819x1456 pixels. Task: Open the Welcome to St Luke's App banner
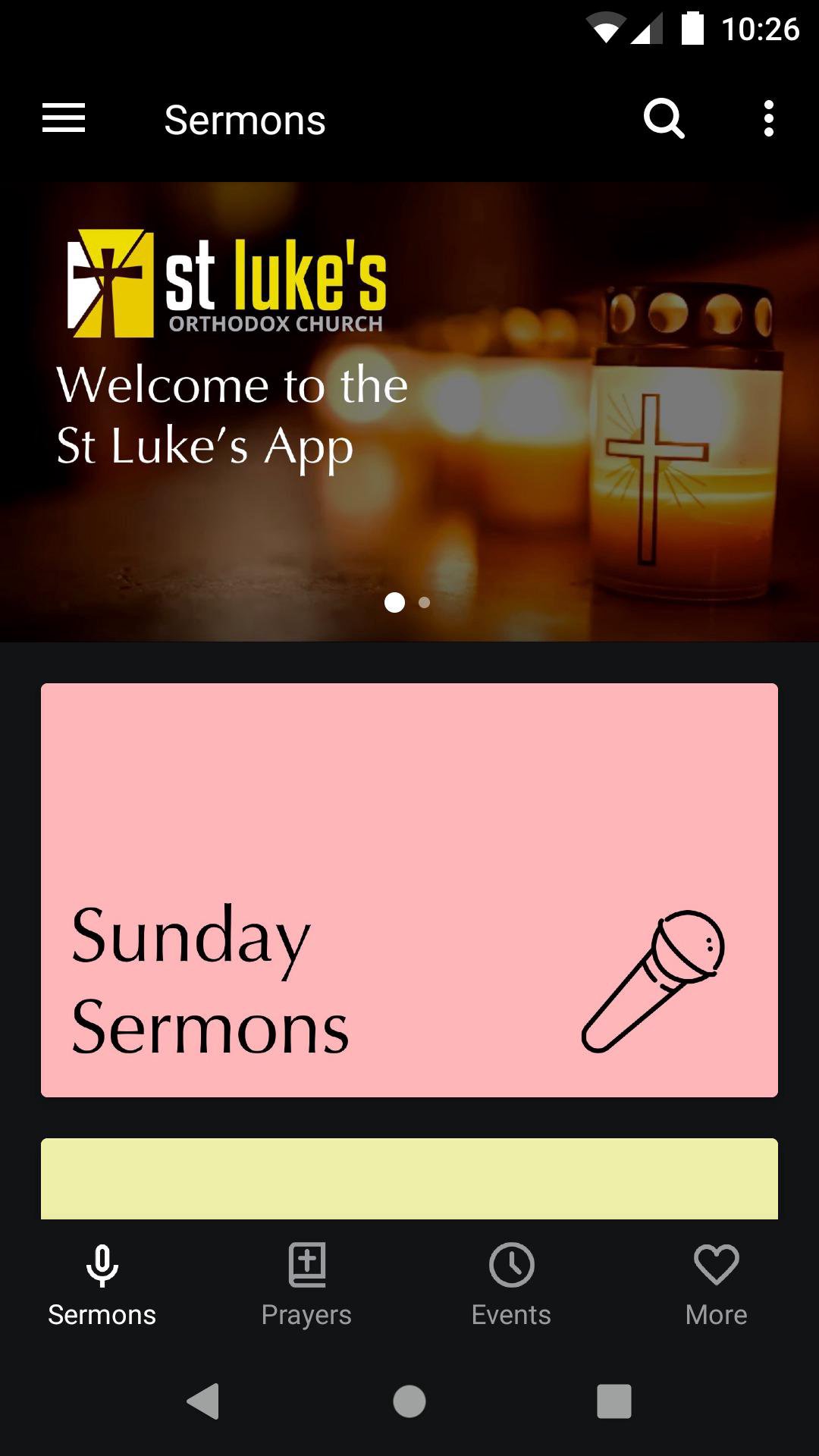[409, 412]
